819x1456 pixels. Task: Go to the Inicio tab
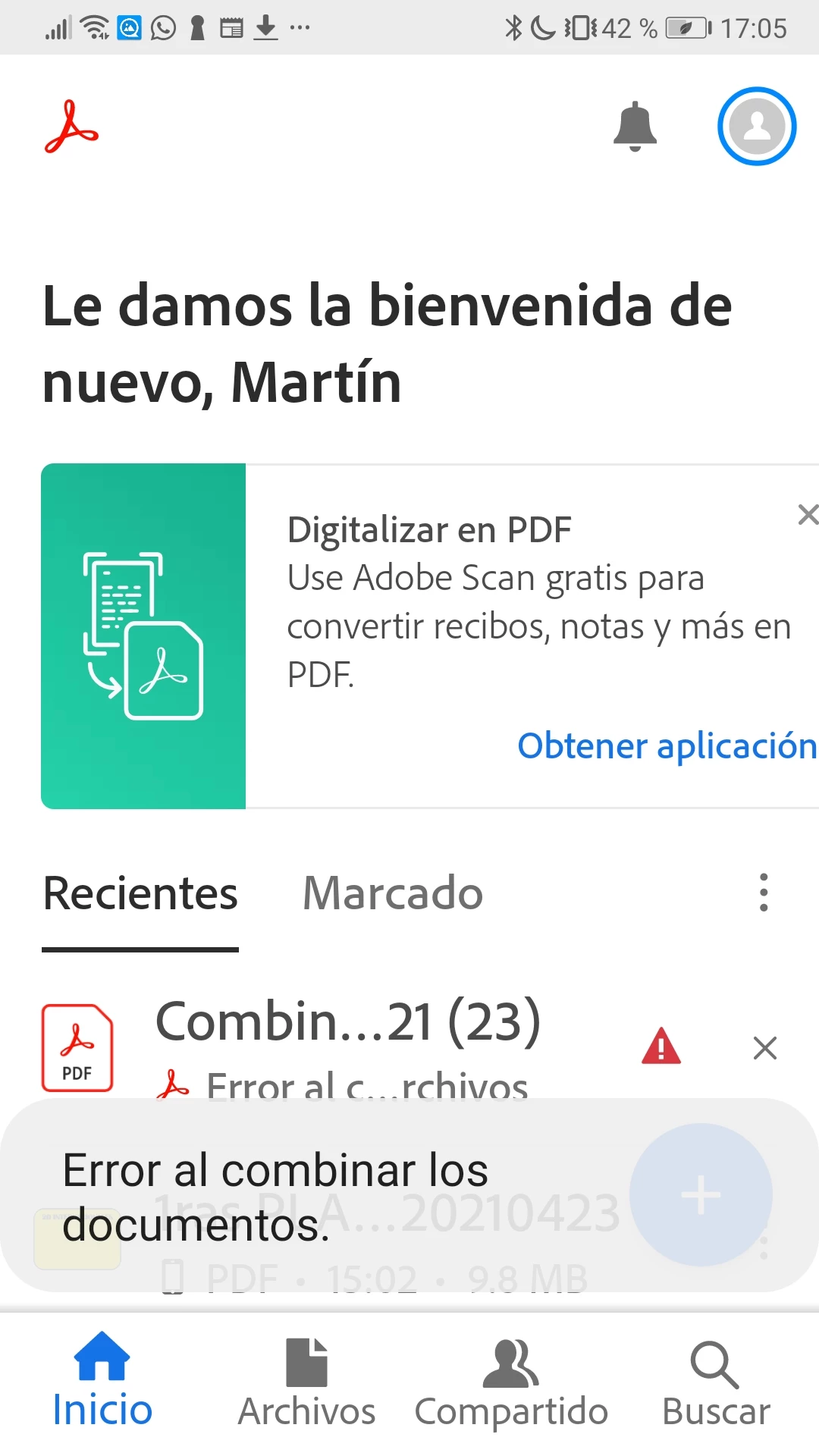point(102,1382)
